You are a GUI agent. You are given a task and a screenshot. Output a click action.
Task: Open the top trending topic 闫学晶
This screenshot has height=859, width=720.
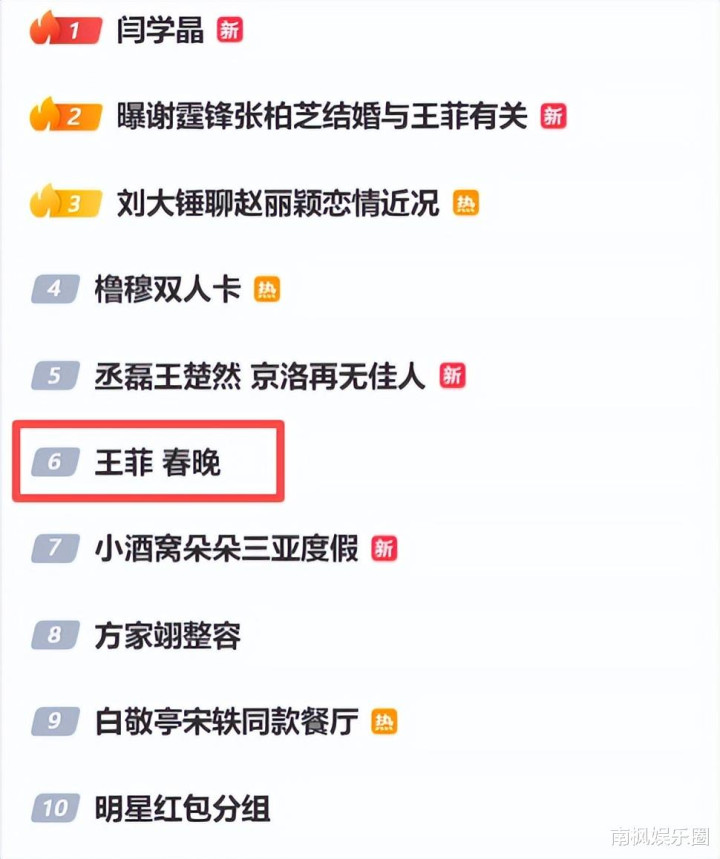tap(161, 30)
